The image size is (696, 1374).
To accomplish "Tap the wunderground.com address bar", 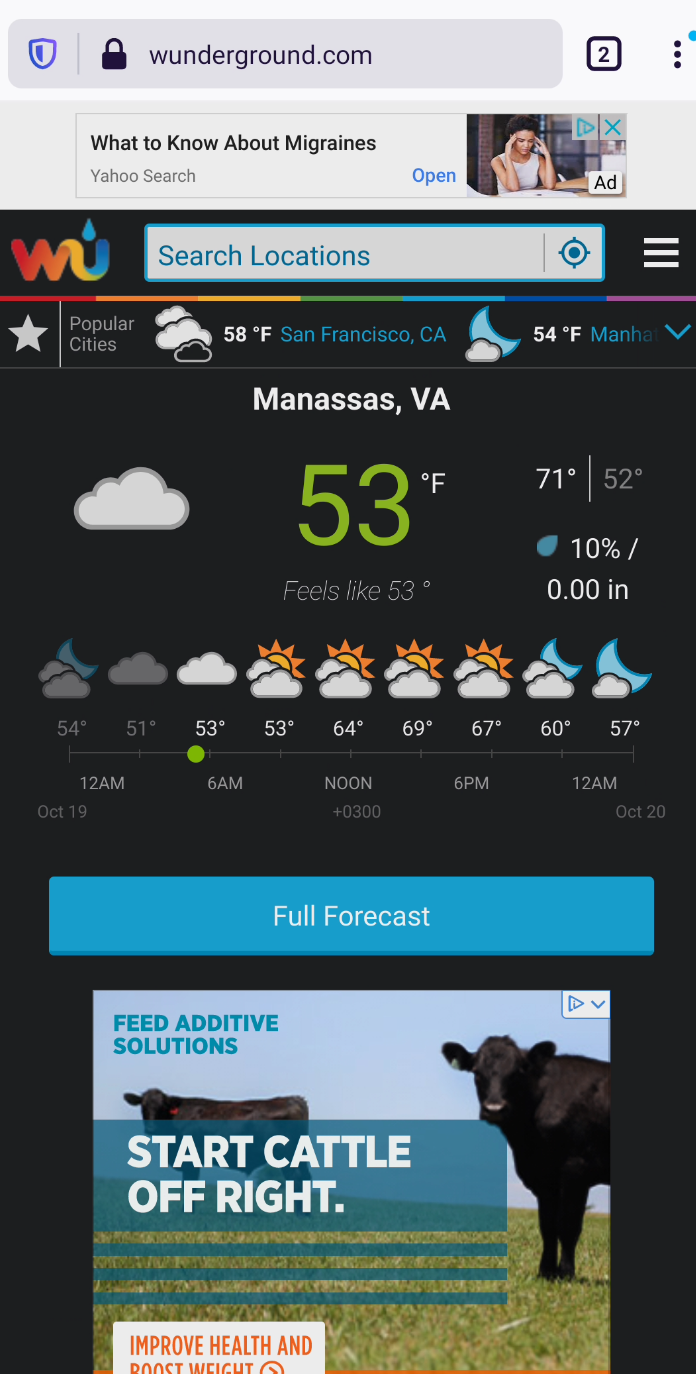I will click(x=300, y=55).
